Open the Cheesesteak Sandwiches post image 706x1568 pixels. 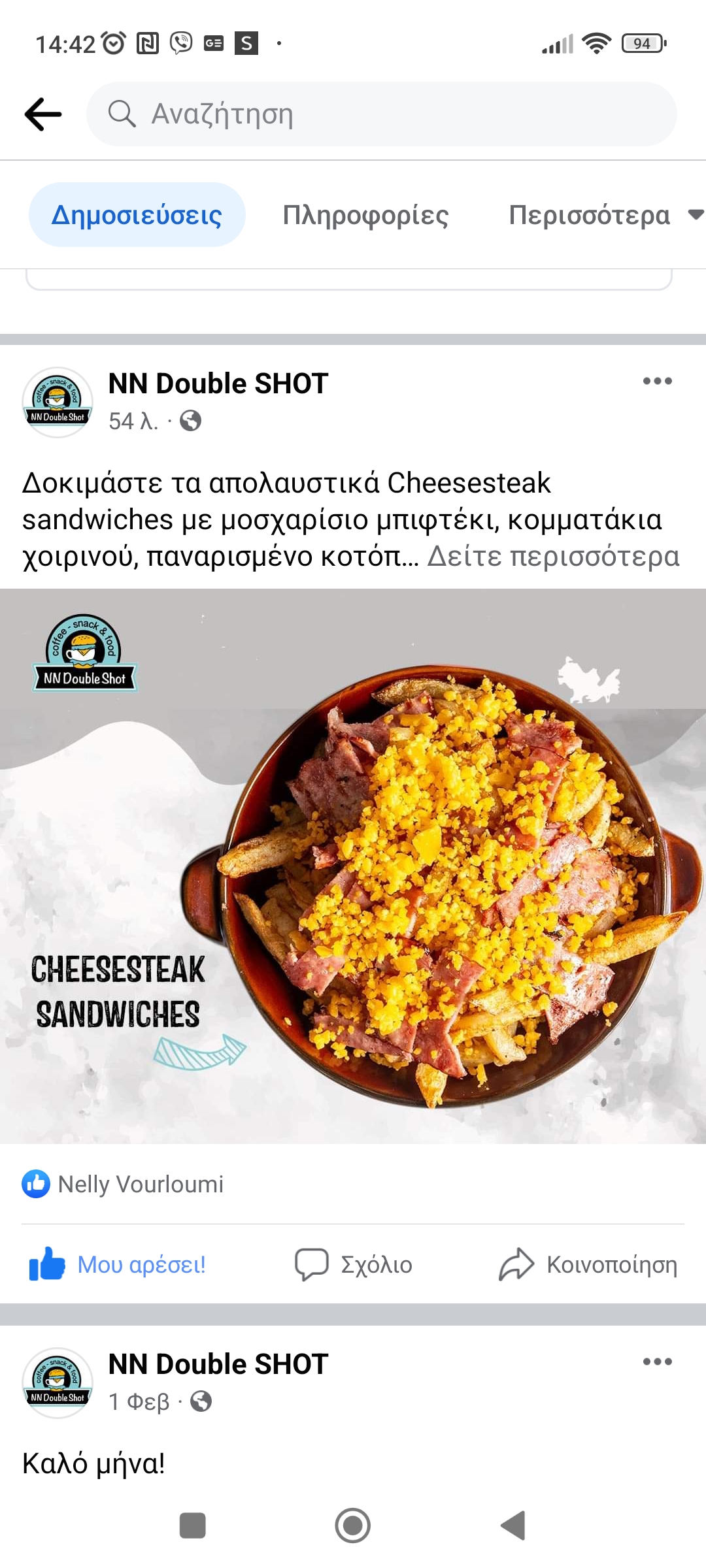[x=353, y=866]
